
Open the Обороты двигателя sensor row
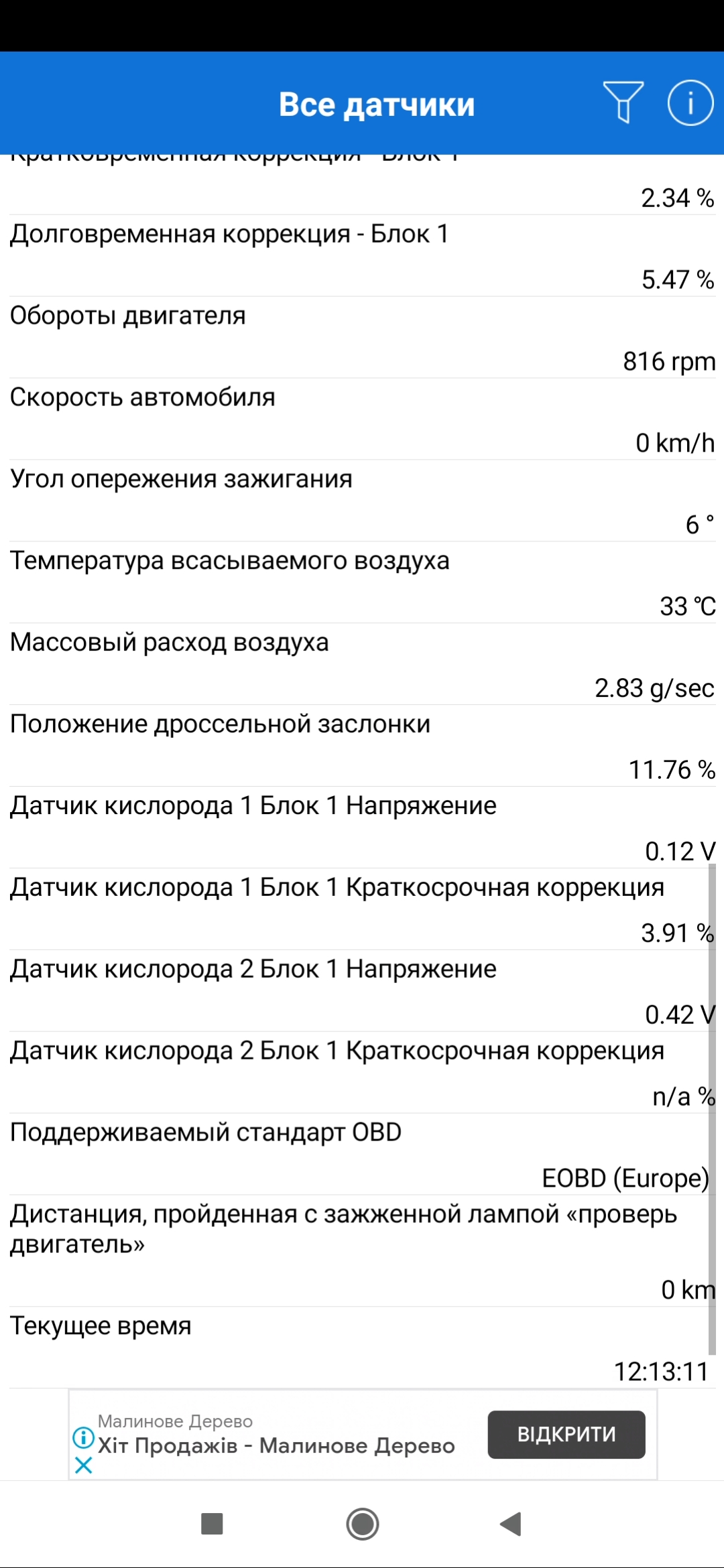tap(362, 338)
